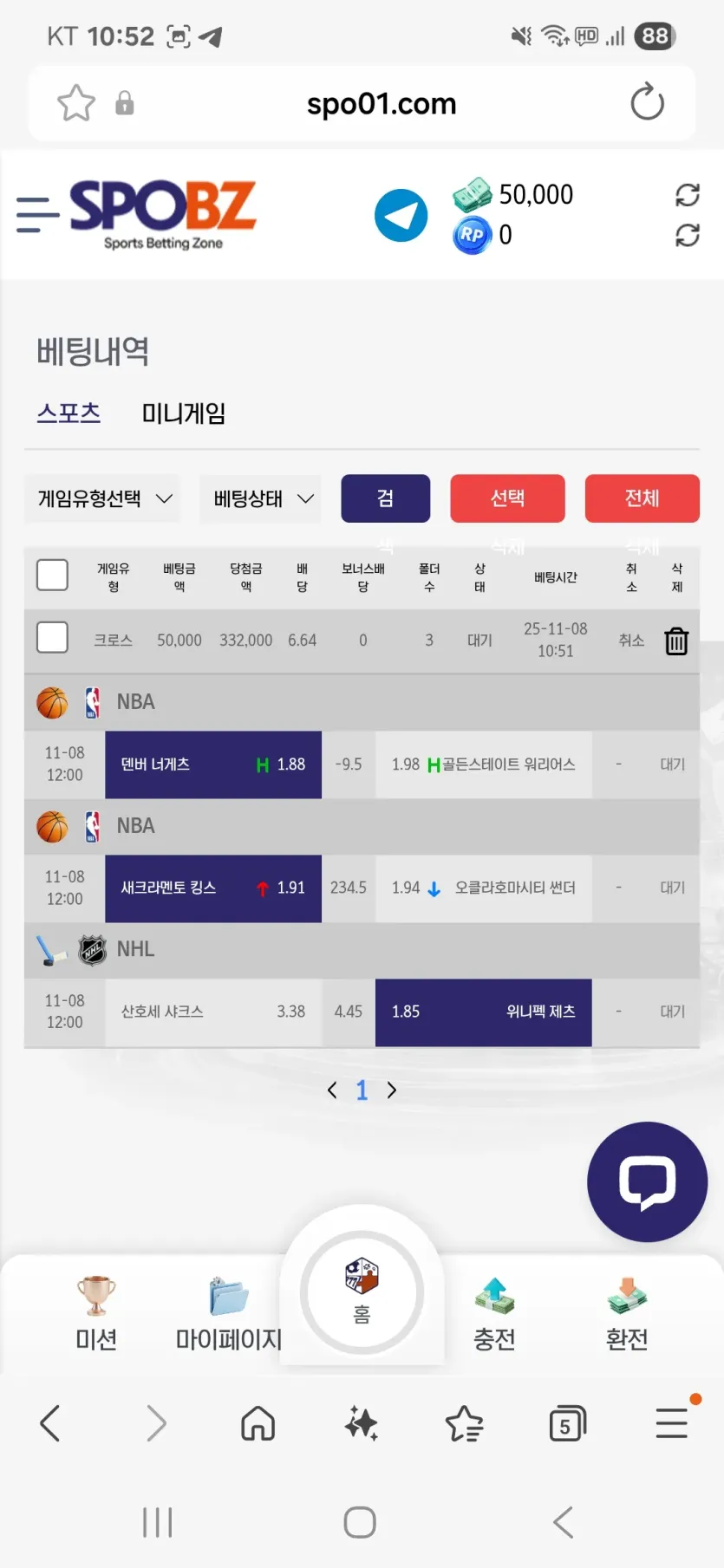Refresh the RP point balance
724x1568 pixels.
click(x=688, y=235)
